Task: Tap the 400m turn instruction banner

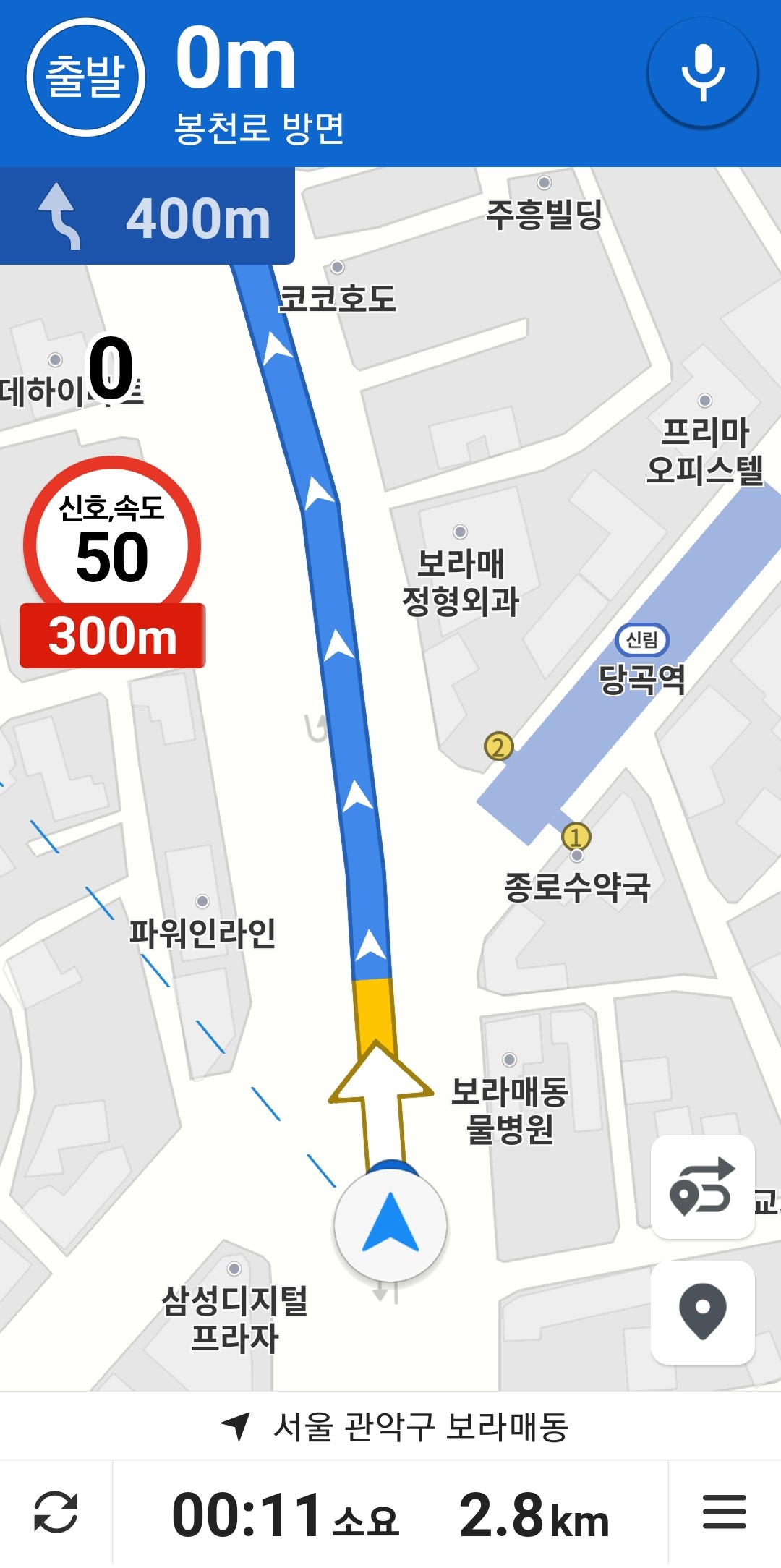Action: [x=195, y=218]
